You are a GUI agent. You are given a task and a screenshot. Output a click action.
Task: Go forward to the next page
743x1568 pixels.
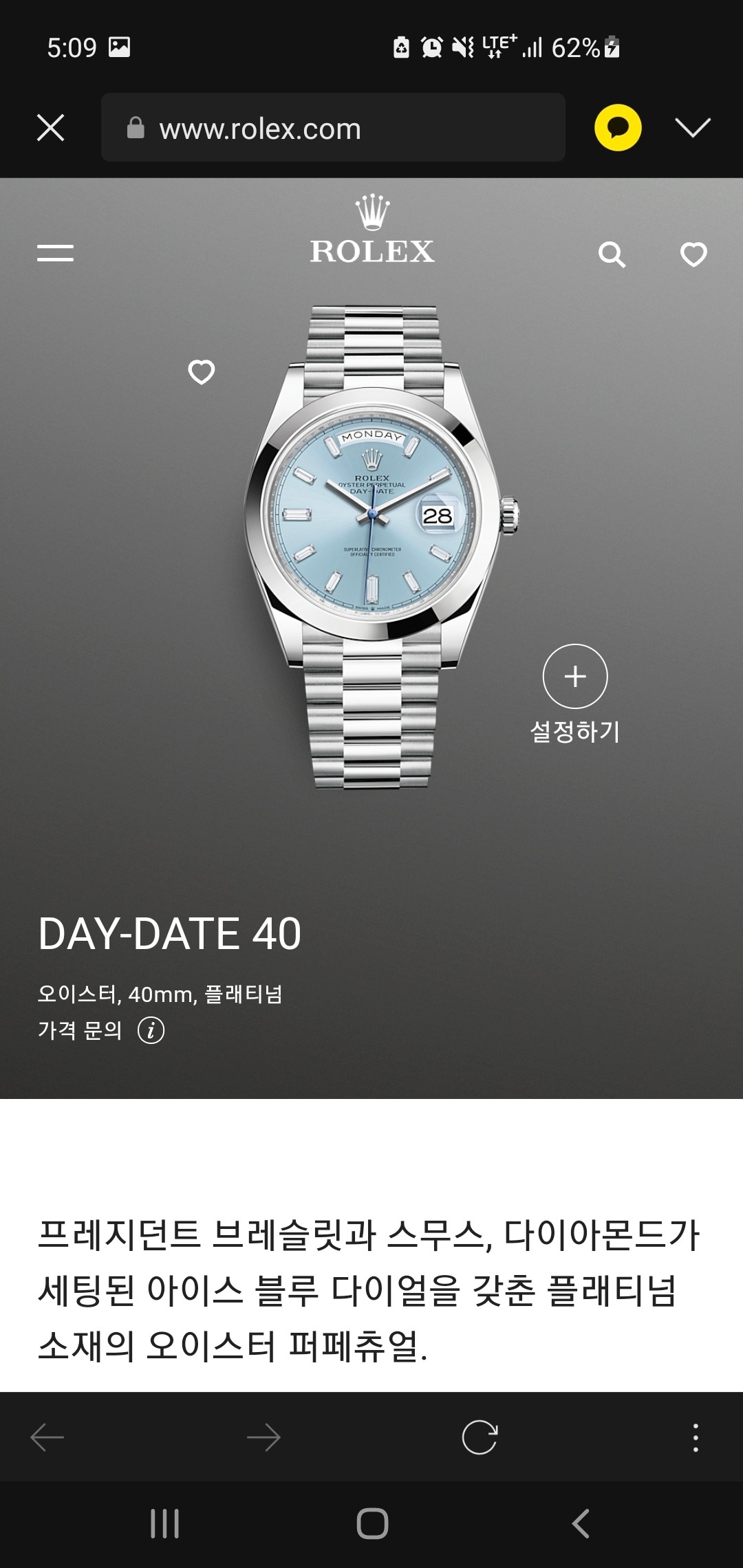[263, 1437]
